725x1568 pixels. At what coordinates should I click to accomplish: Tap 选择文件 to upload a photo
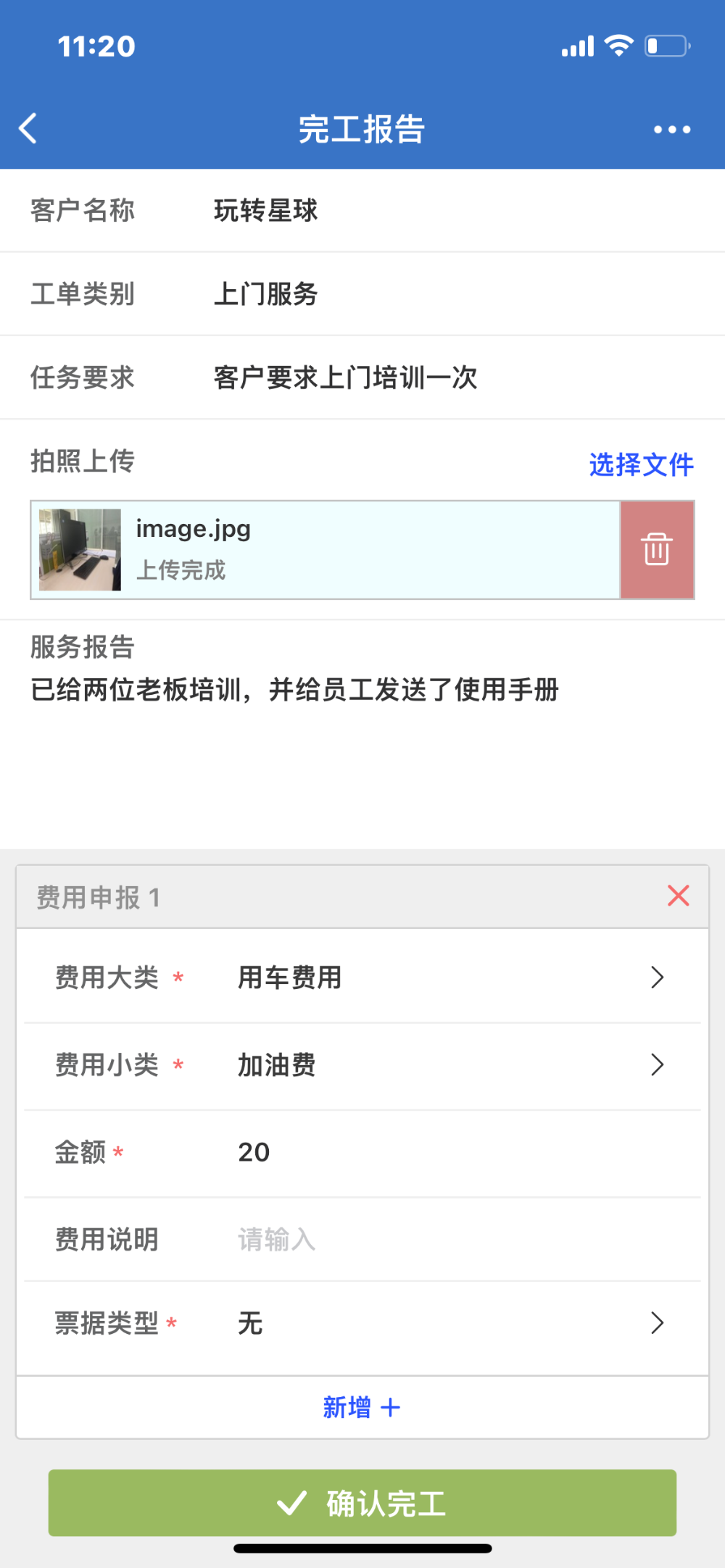(x=641, y=464)
